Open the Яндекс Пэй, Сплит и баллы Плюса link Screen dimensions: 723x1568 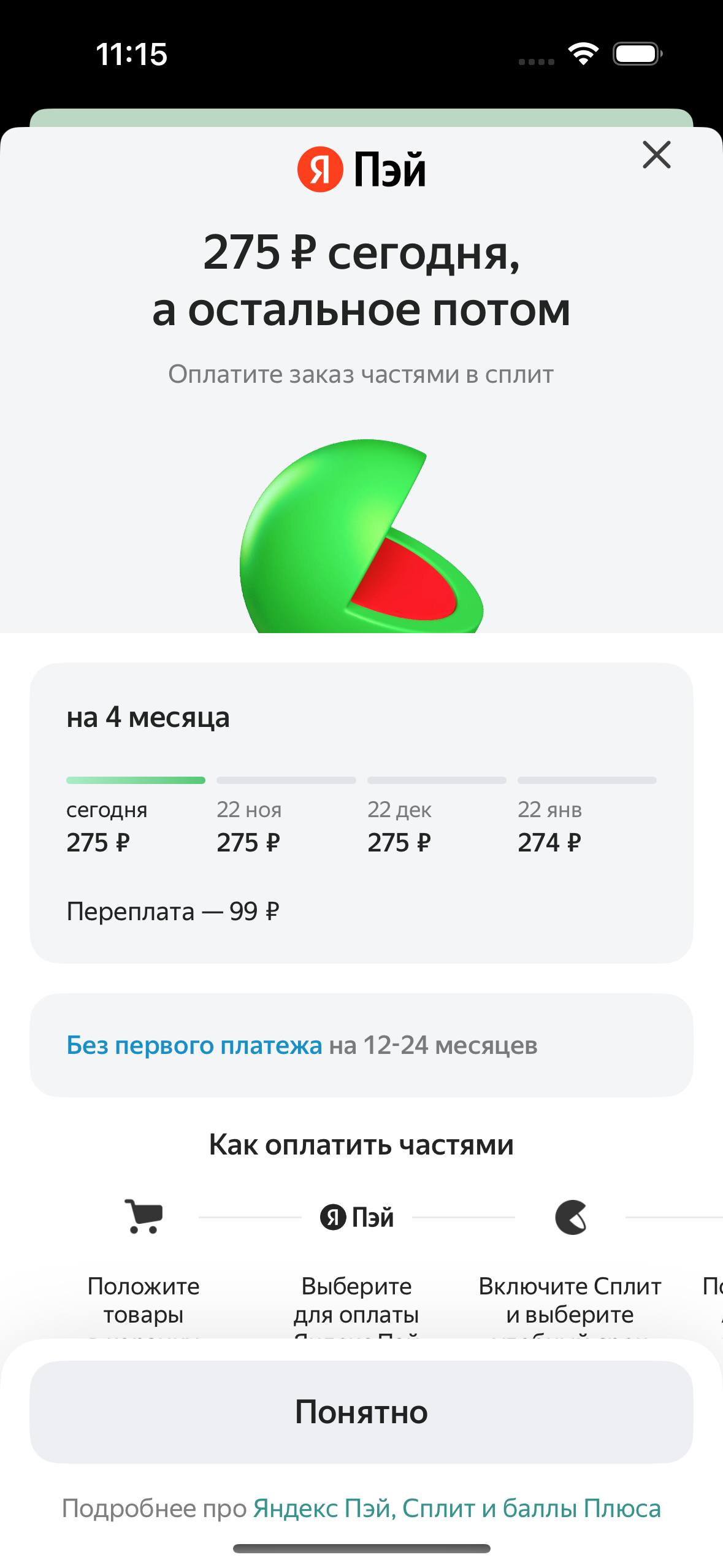pyautogui.click(x=457, y=1508)
